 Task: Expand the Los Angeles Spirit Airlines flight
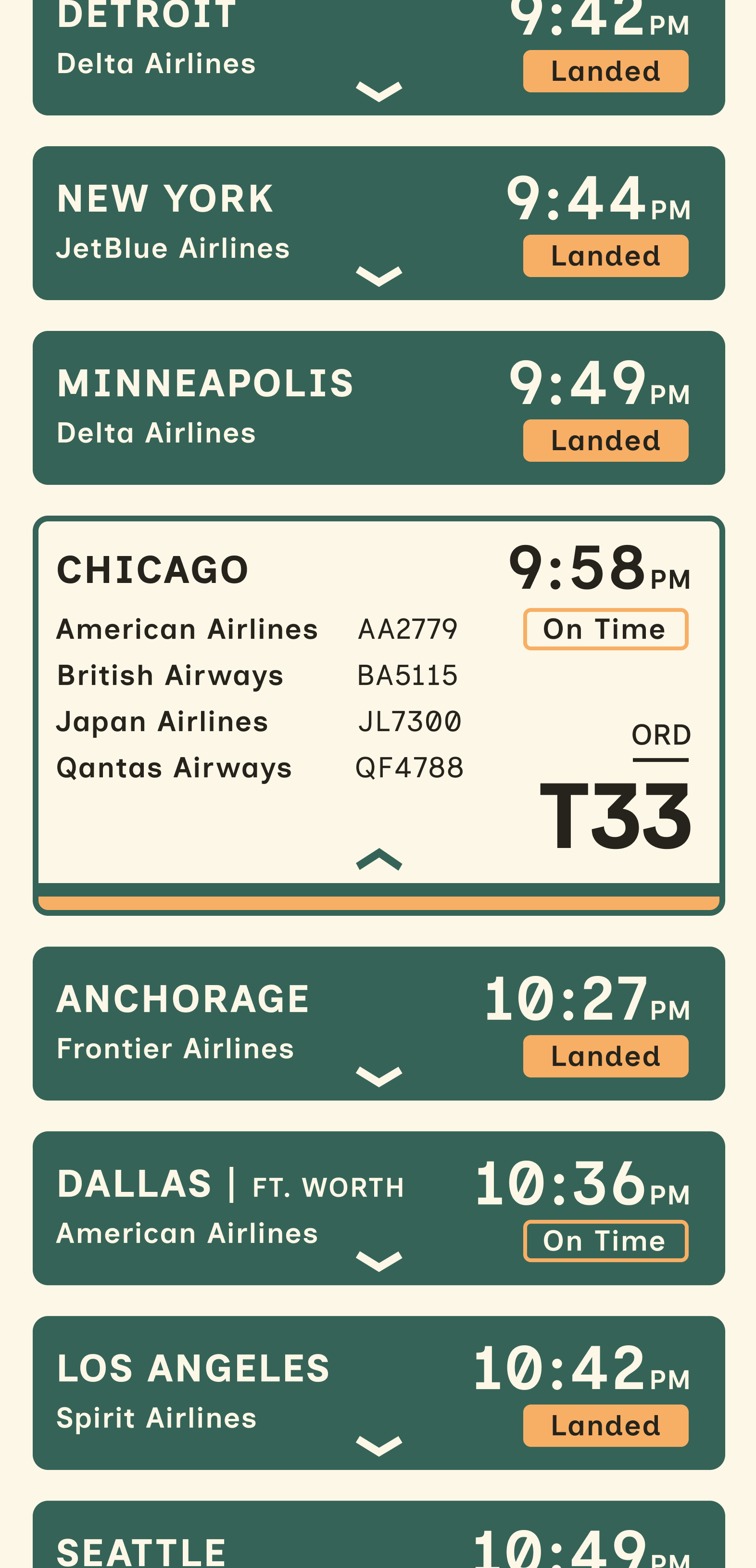pyautogui.click(x=378, y=1446)
